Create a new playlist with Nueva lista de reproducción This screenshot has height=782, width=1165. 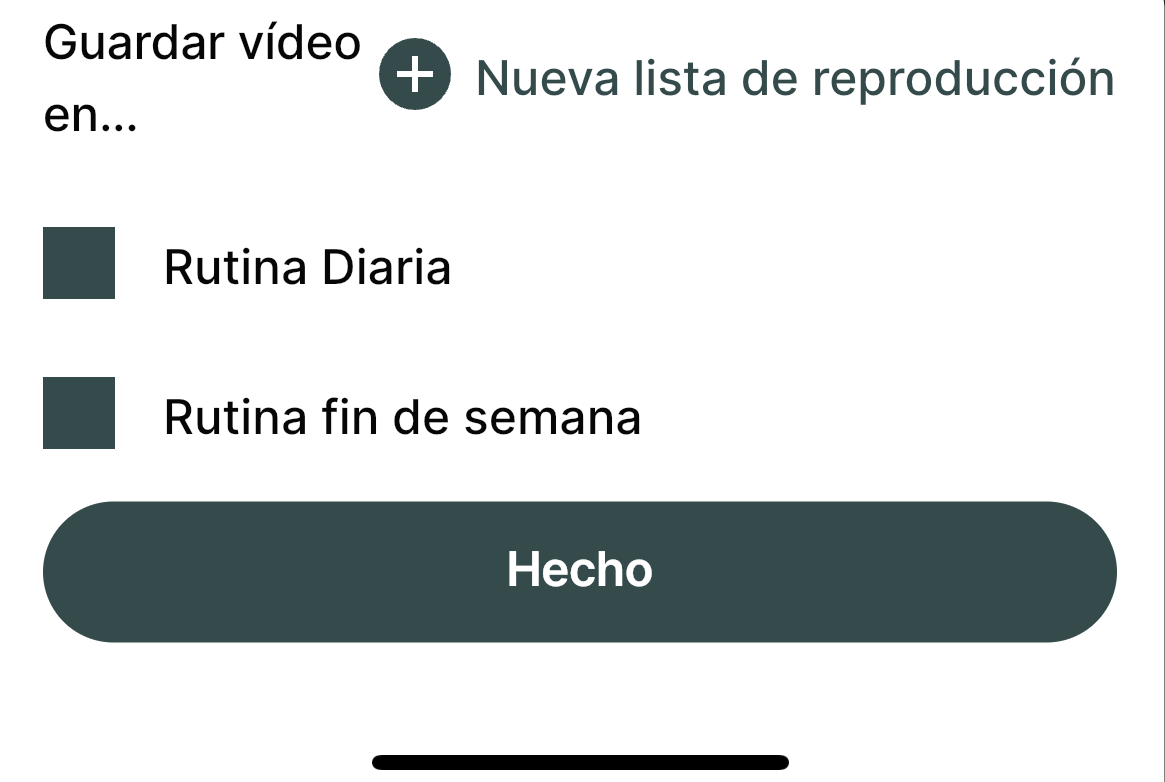point(747,78)
